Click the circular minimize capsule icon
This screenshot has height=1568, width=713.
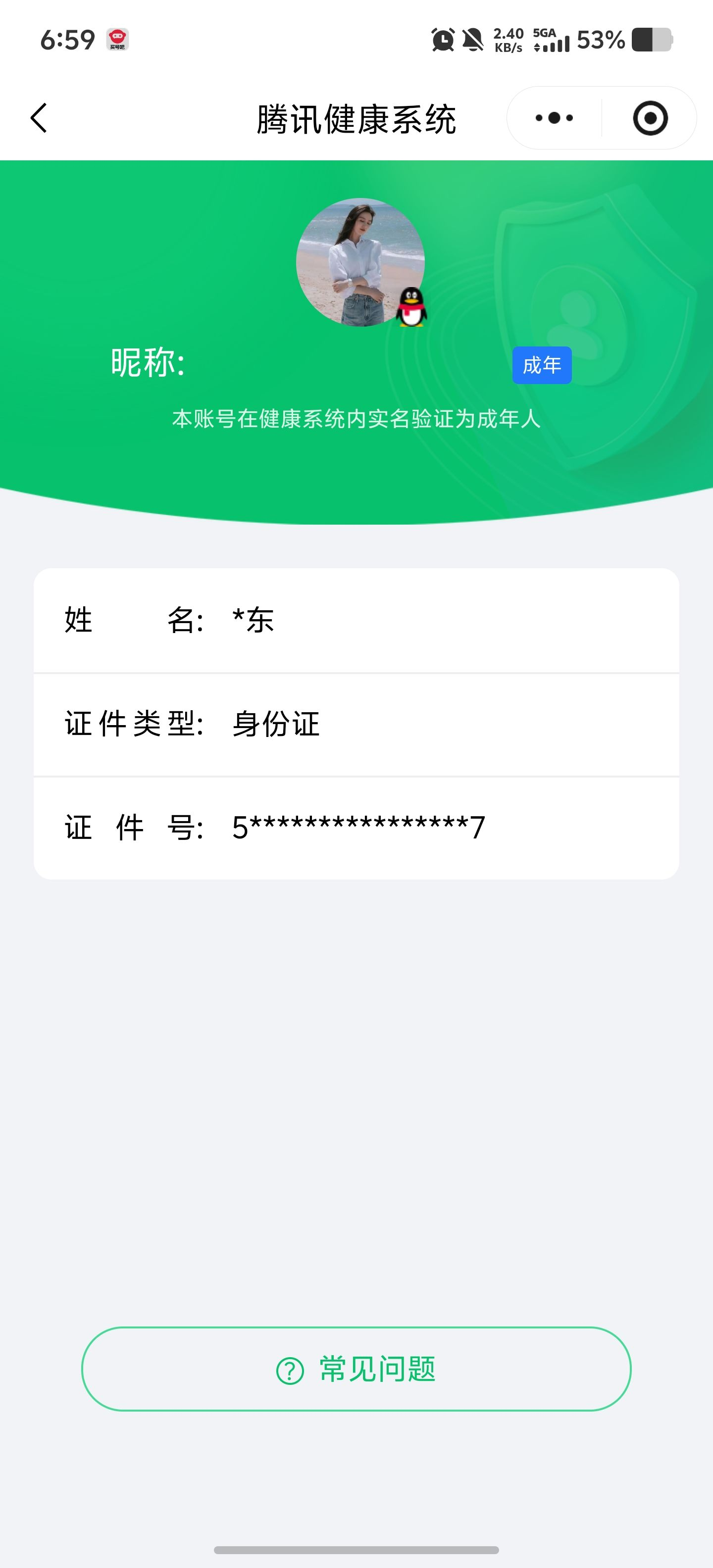coord(649,119)
